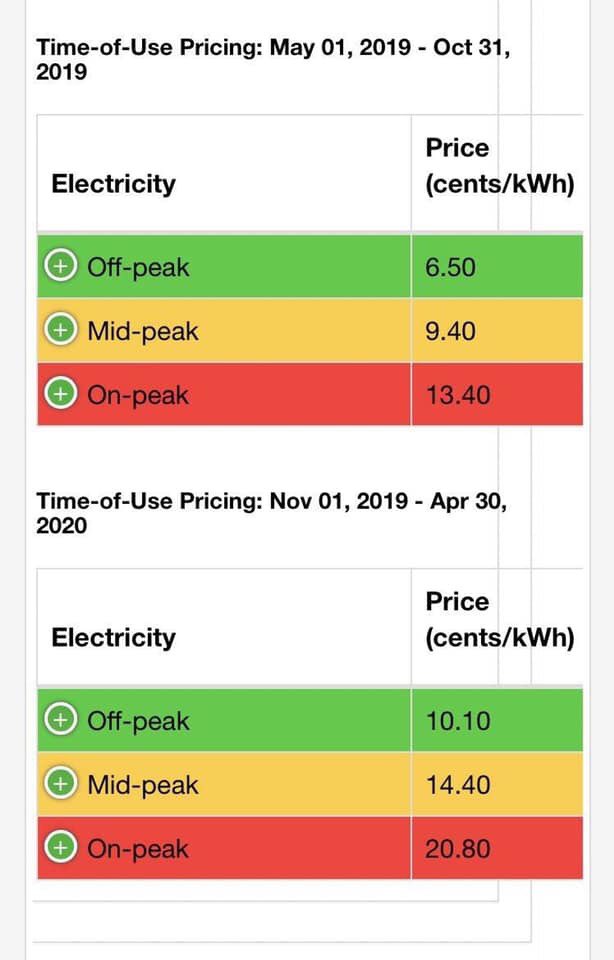Expand Mid-peak row priced 9.40
This screenshot has width=614, height=960.
point(61,329)
